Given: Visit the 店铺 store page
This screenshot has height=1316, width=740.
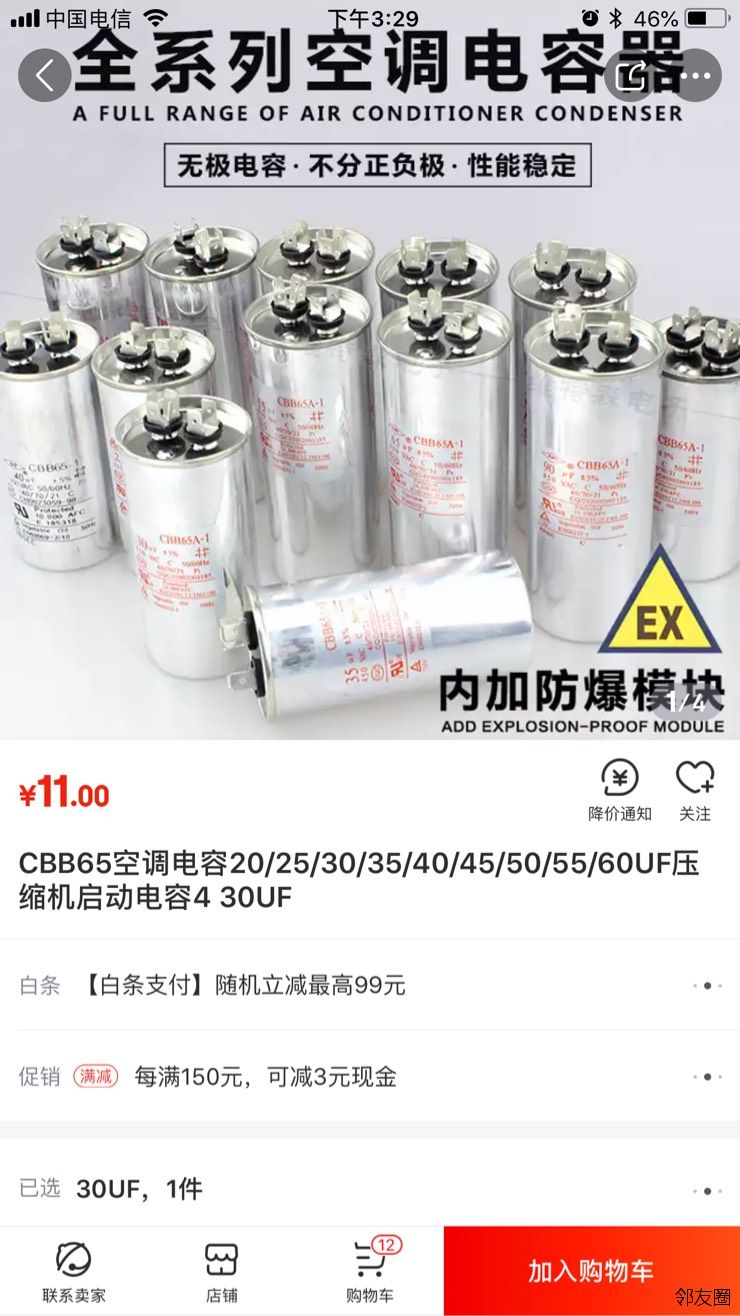Looking at the screenshot, I should click(x=222, y=1272).
